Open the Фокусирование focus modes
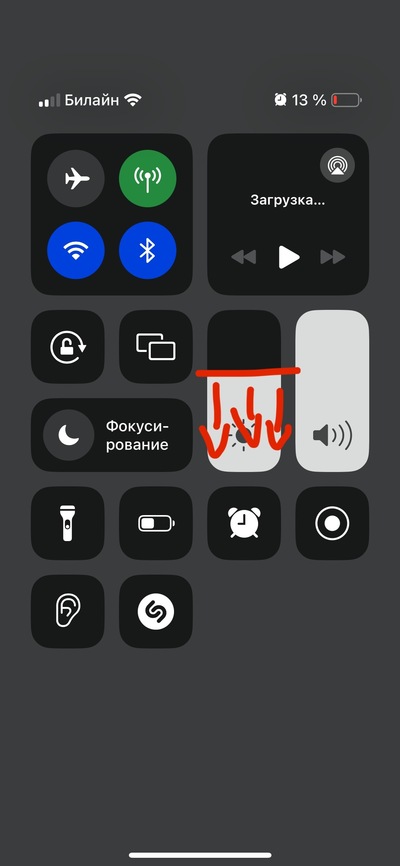This screenshot has height=866, width=400. tap(112, 435)
